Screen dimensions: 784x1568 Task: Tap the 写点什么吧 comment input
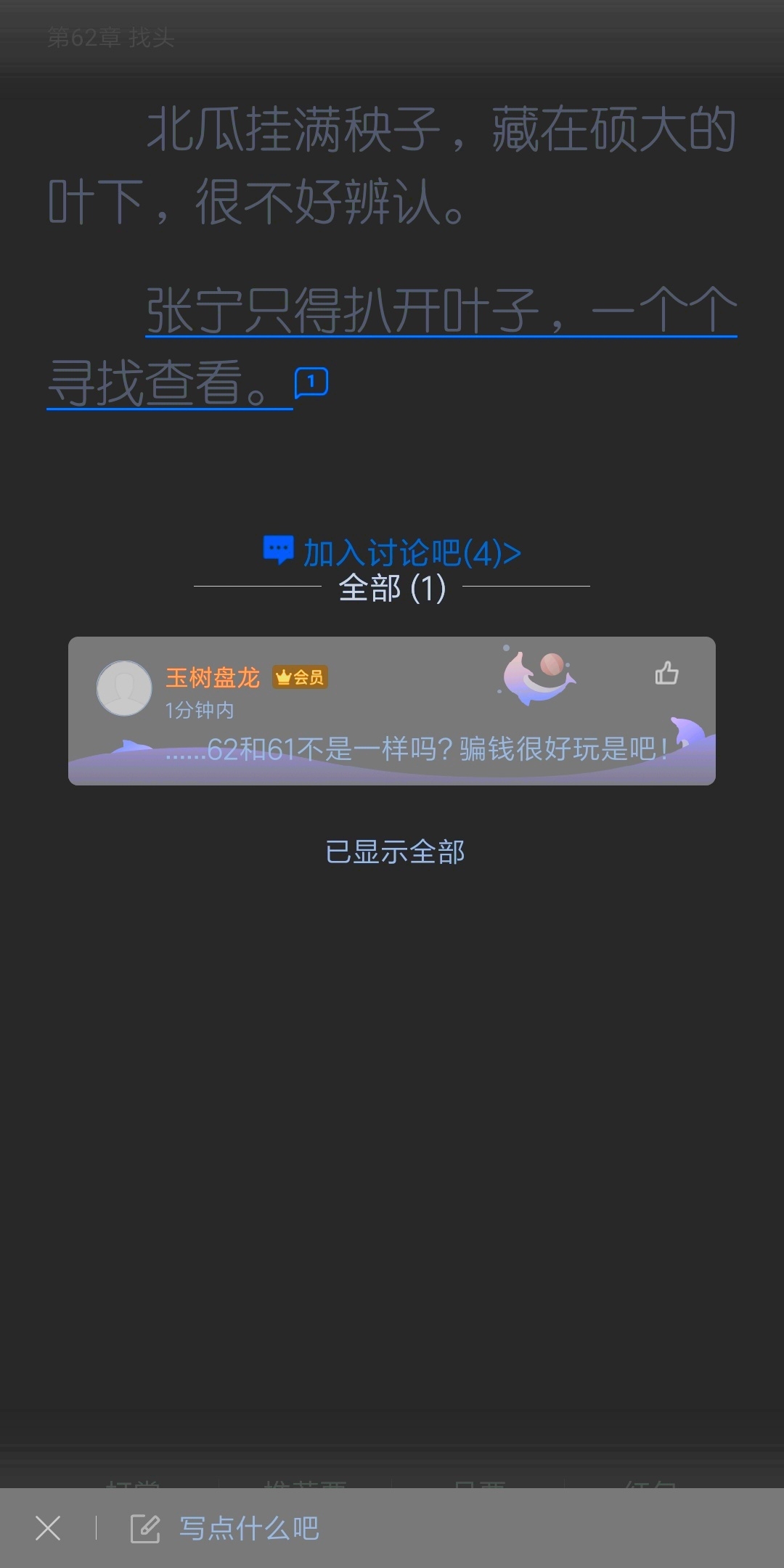click(x=248, y=1528)
